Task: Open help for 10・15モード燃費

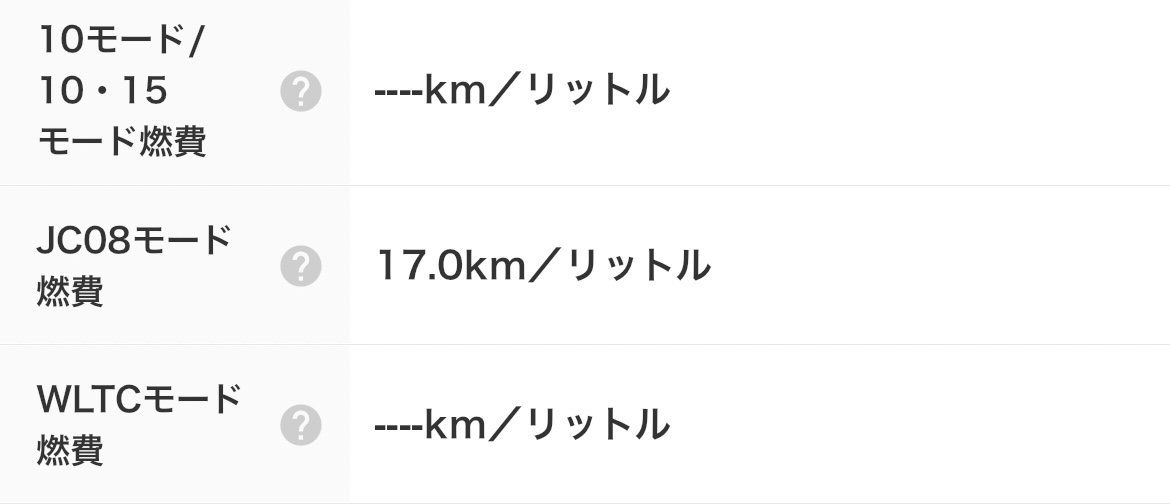Action: [x=300, y=93]
